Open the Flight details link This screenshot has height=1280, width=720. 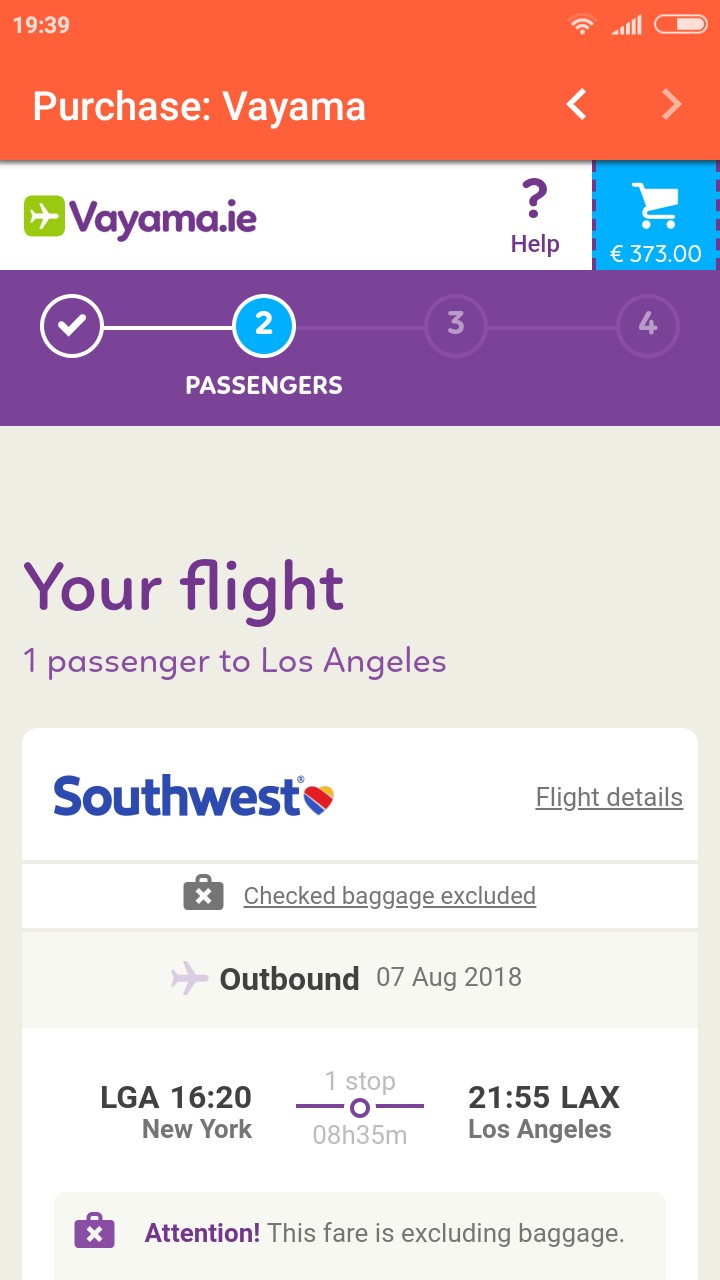tap(609, 797)
